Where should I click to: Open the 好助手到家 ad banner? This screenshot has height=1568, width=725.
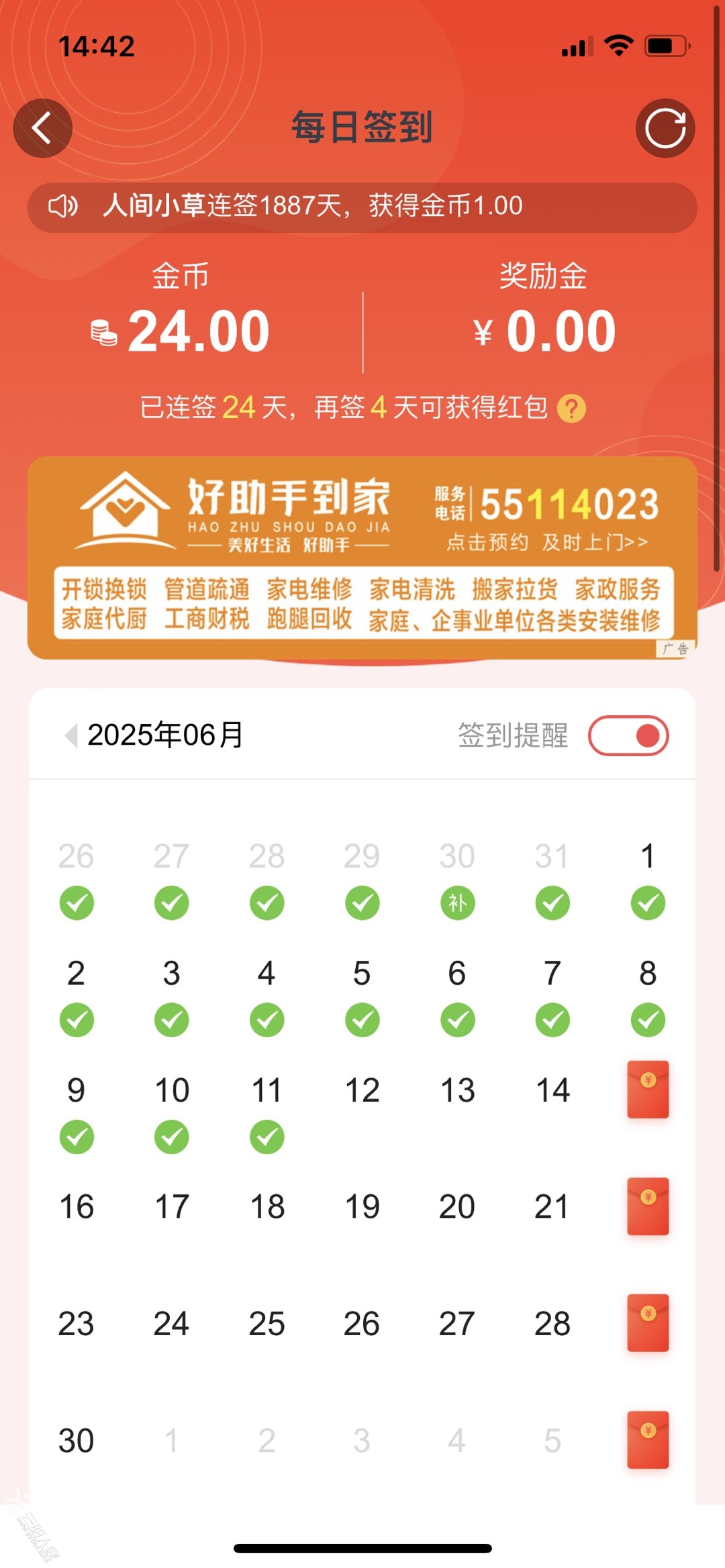(x=362, y=557)
